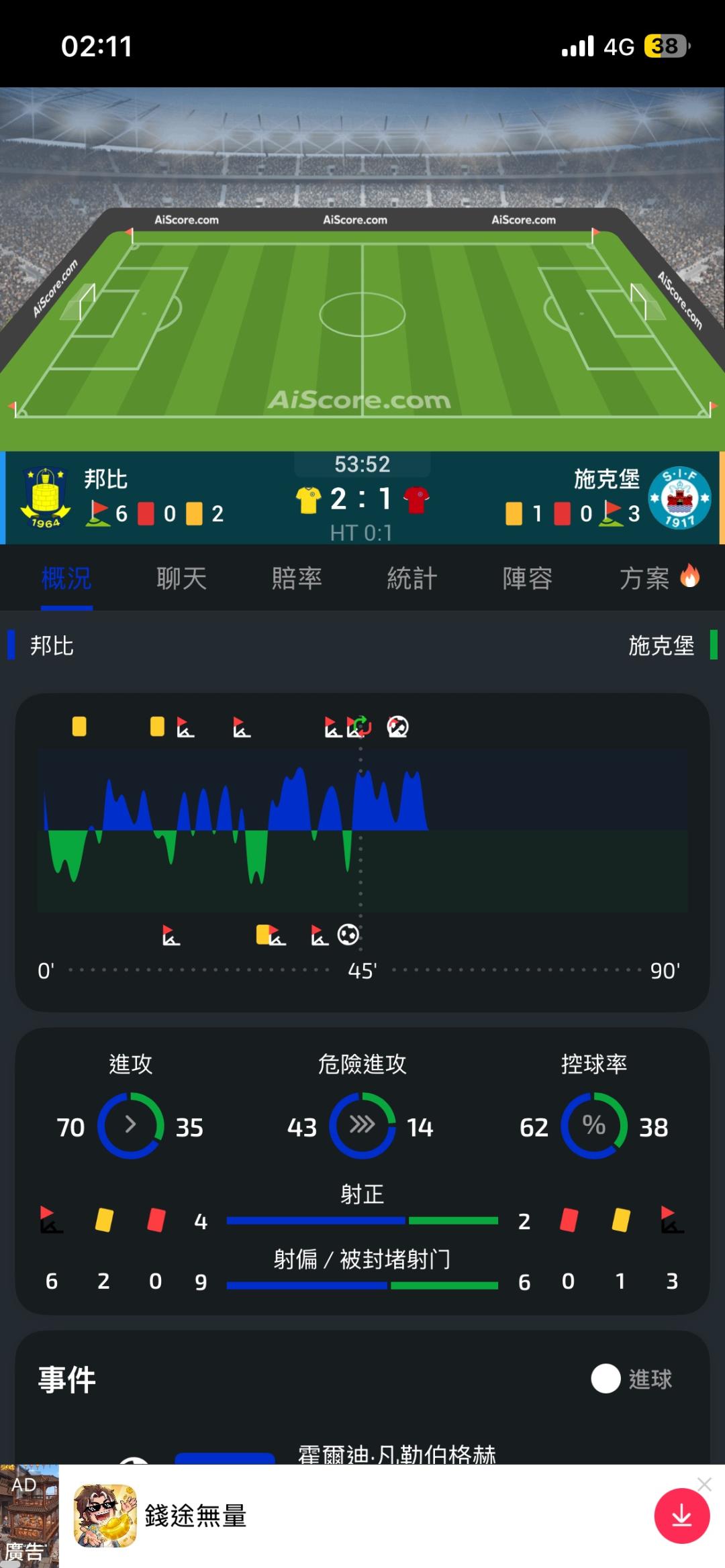Screen dimensions: 725x1568
Task: Open the 賠率 tab
Action: [297, 578]
